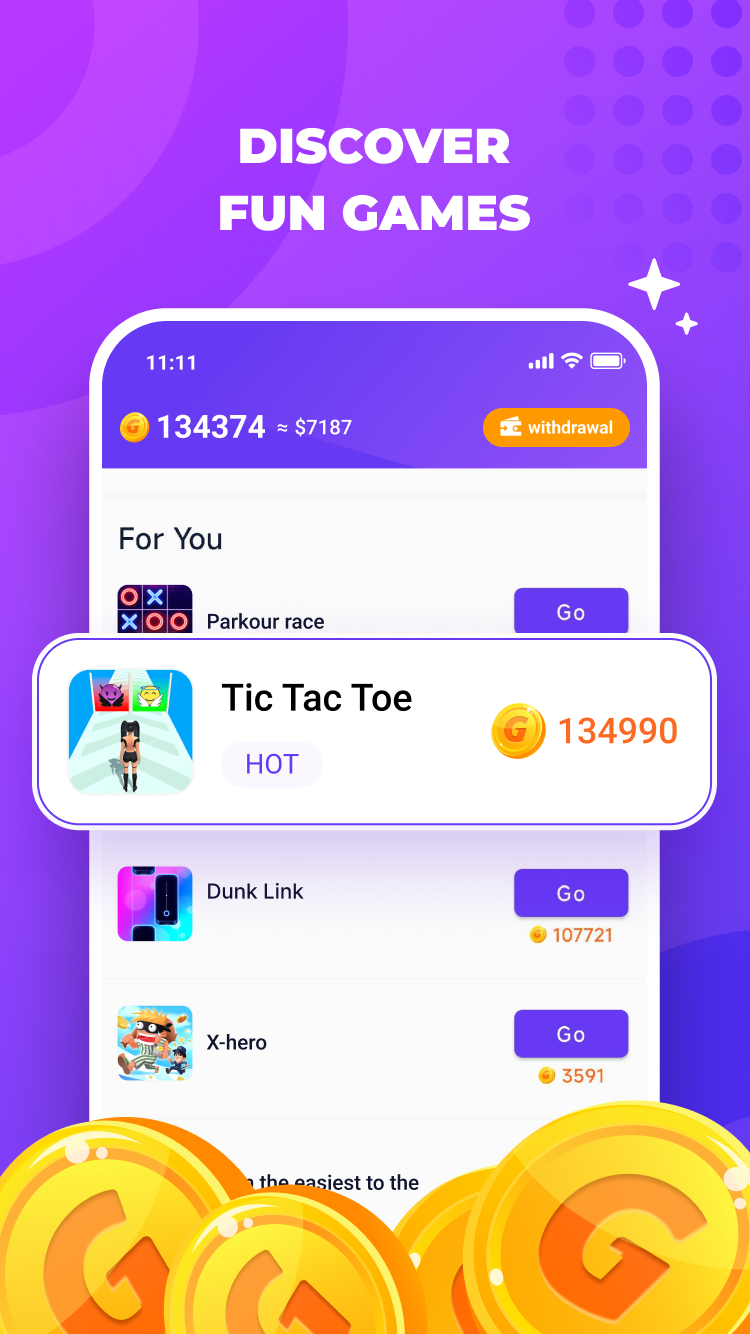Open the Tic Tac Toe title link
Screen dimensions: 750x1334
point(317,698)
